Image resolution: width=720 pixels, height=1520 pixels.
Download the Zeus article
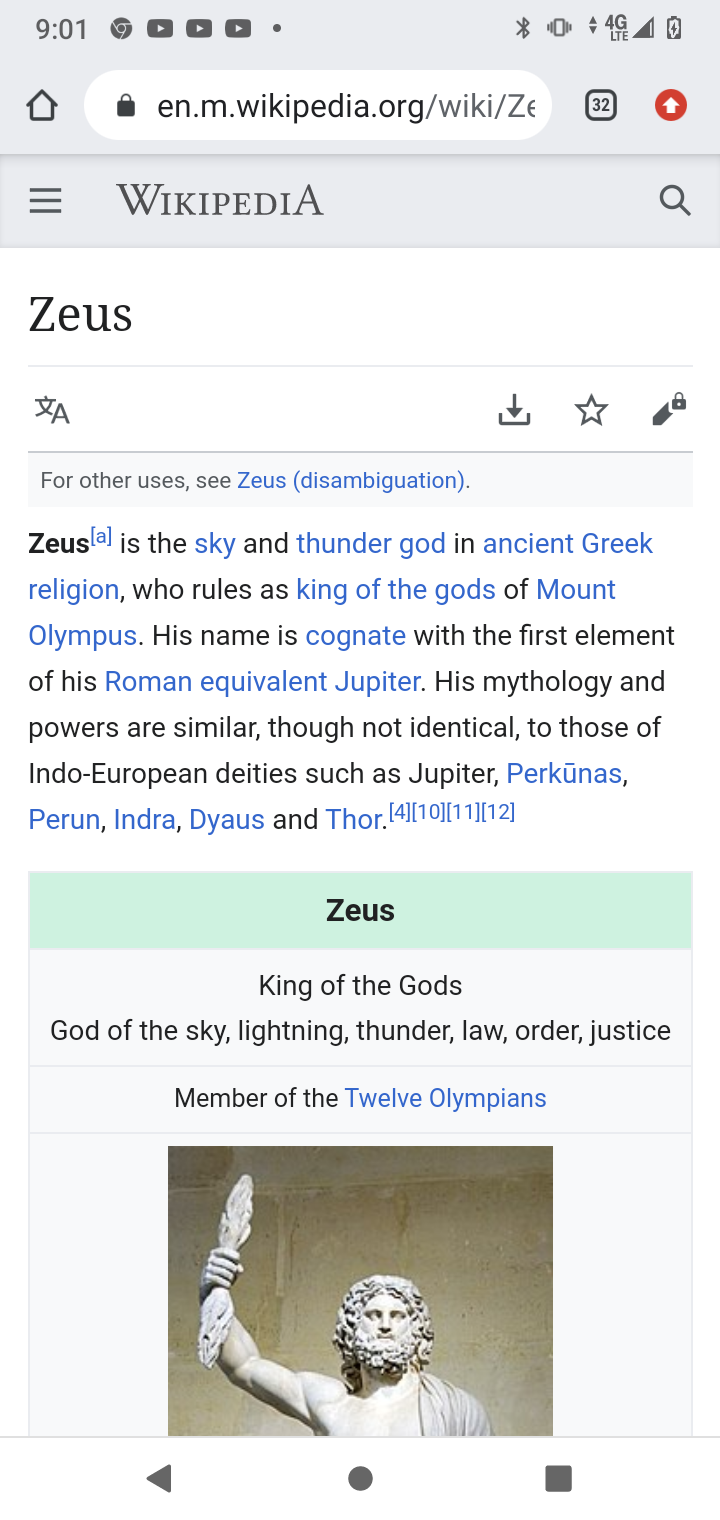click(514, 410)
